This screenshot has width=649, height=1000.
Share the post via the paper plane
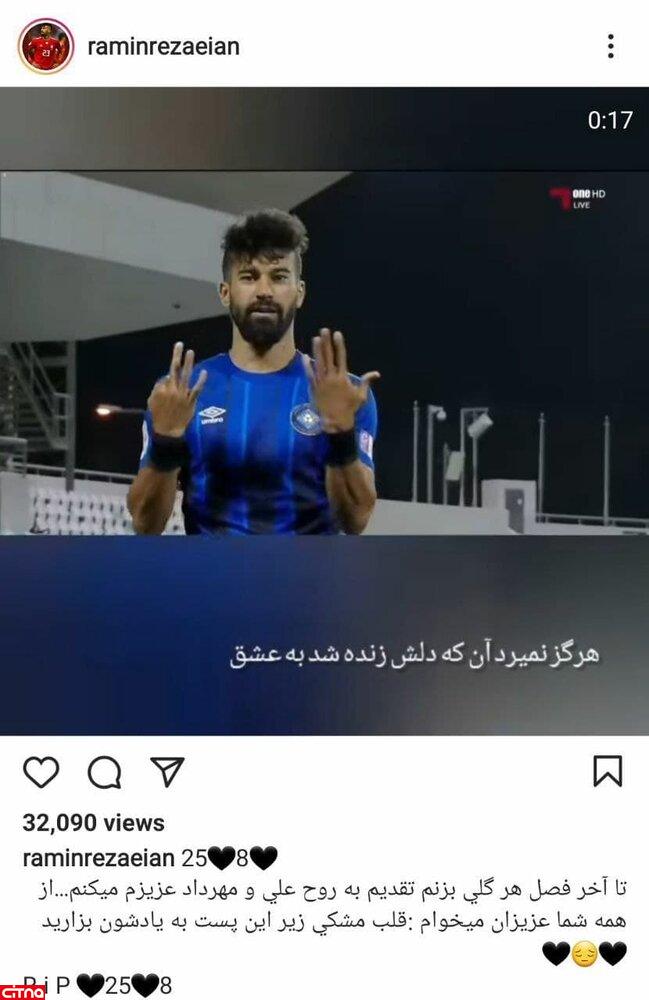coord(167,771)
